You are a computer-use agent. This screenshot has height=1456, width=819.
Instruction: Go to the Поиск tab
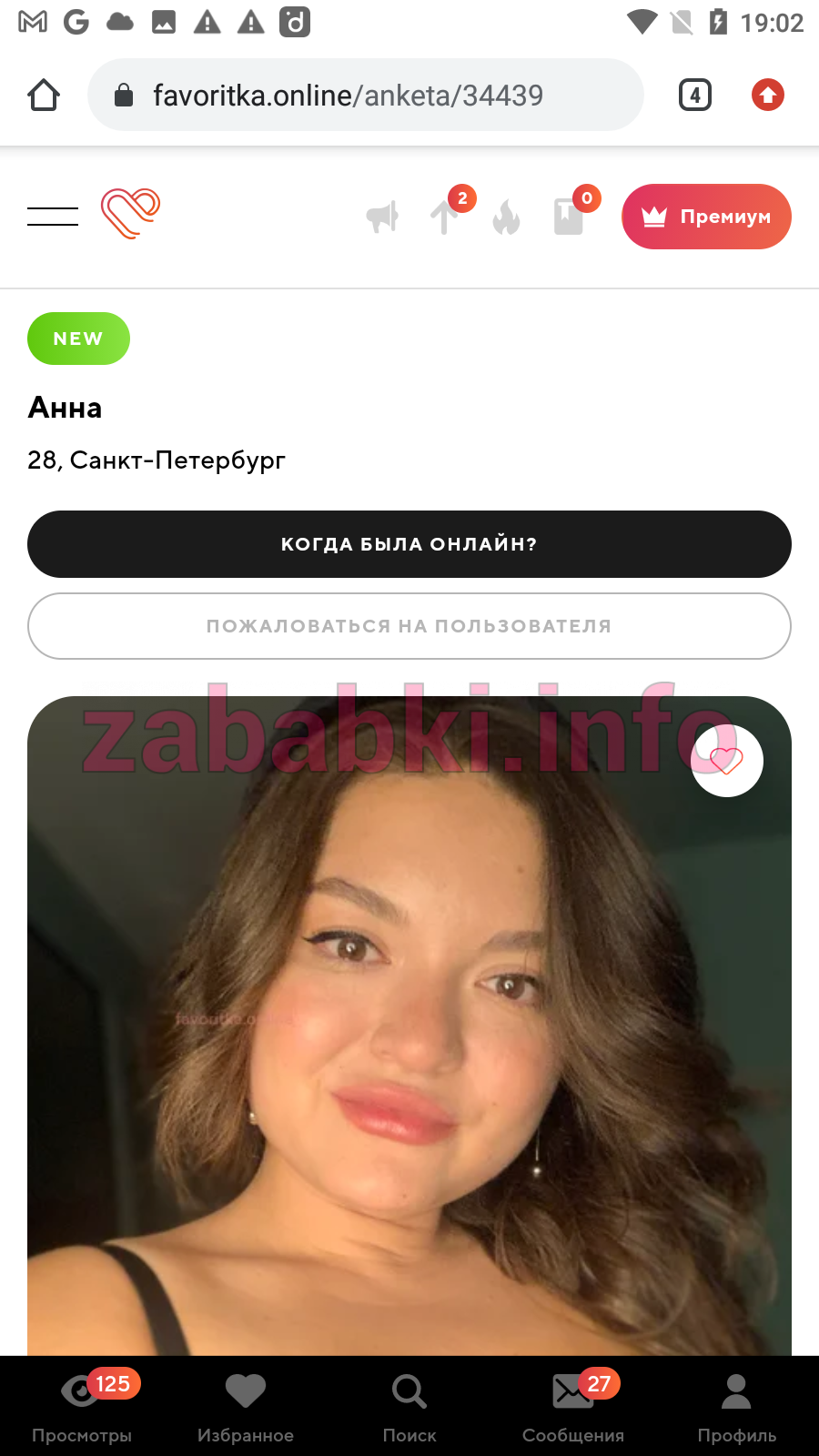tap(409, 1406)
